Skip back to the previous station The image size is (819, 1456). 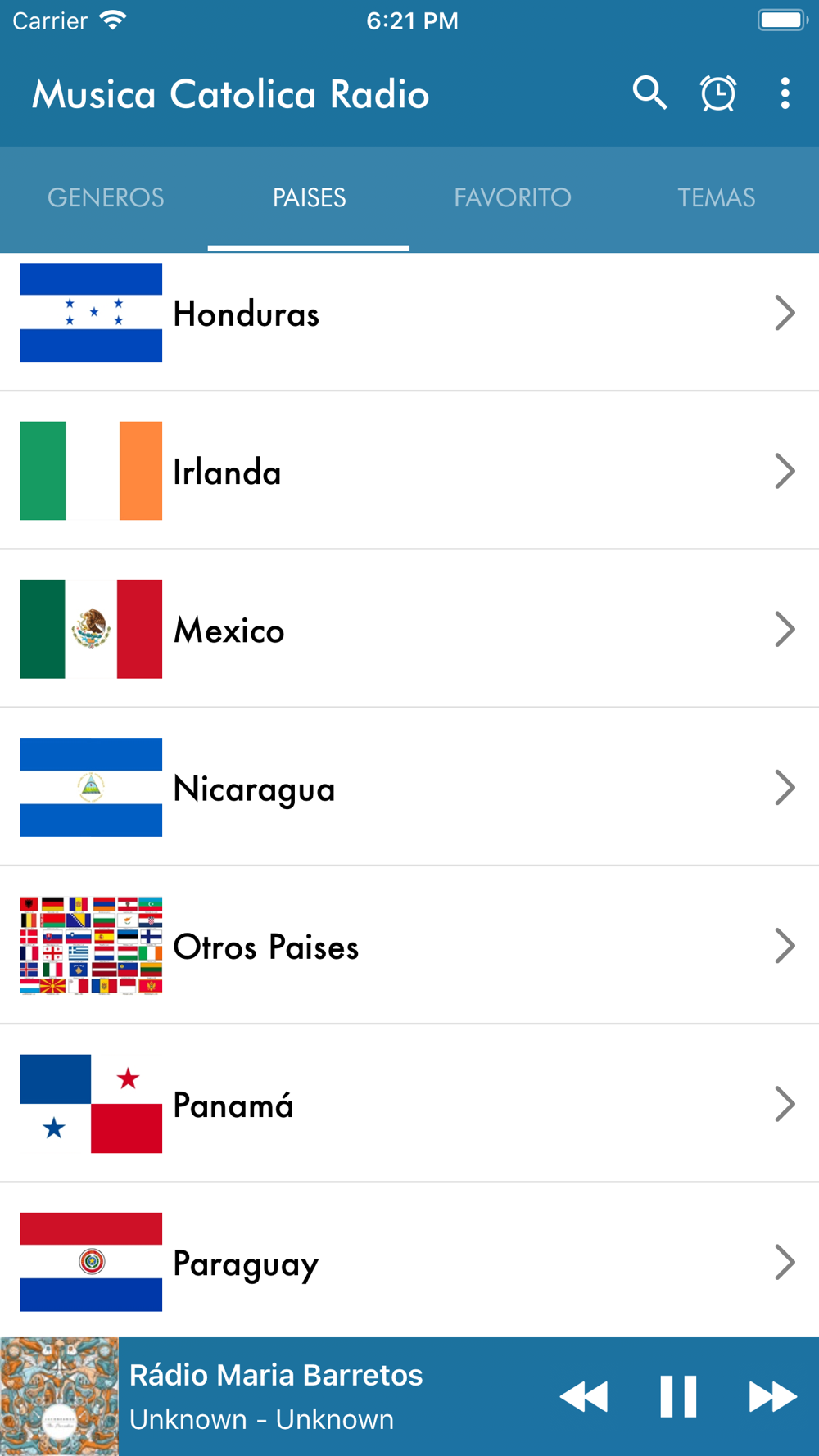584,1396
